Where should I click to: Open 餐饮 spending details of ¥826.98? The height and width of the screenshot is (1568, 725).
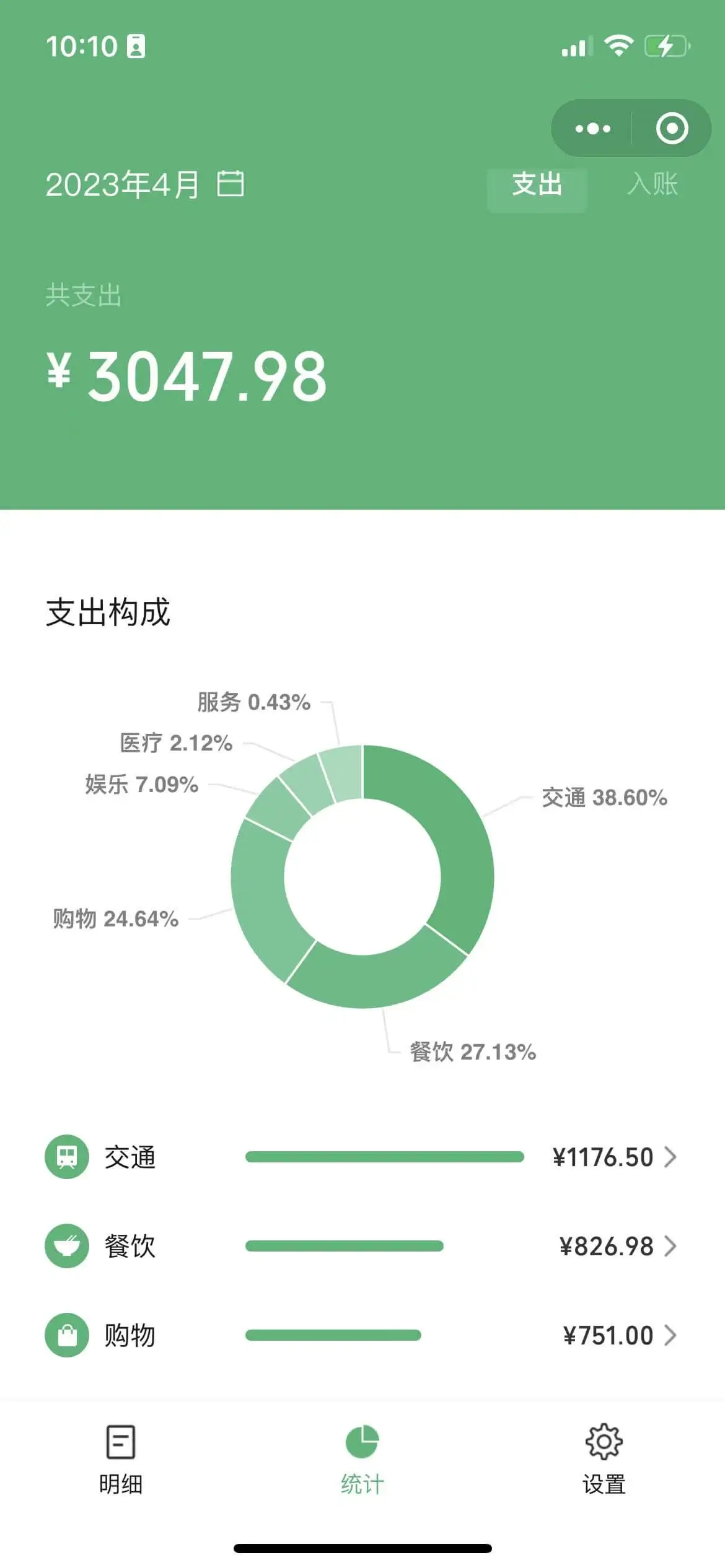[x=362, y=1246]
